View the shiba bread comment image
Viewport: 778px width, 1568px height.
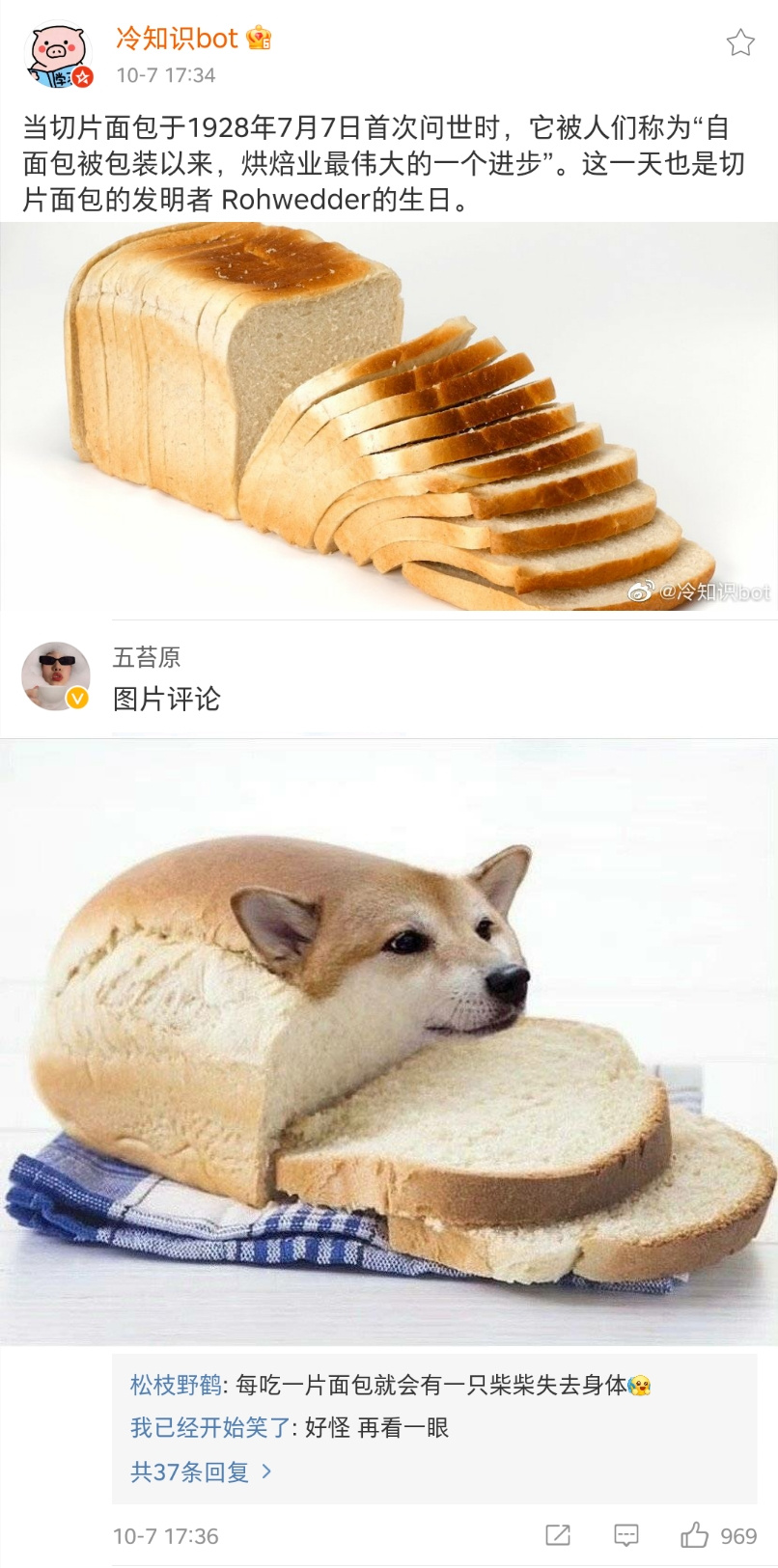tap(389, 1042)
